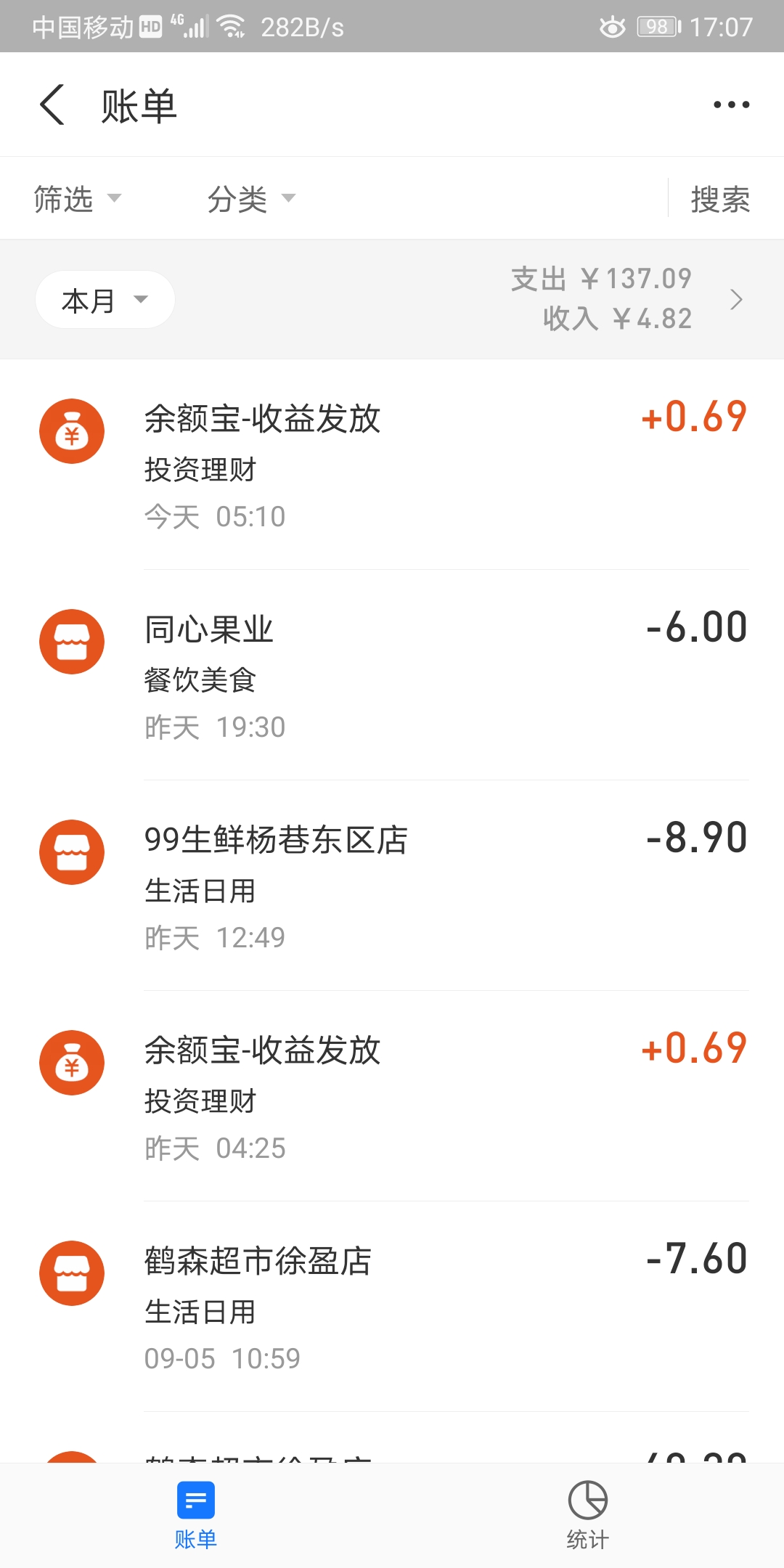784x1568 pixels.
Task: Tap 搜索 to search bills
Action: tap(719, 198)
